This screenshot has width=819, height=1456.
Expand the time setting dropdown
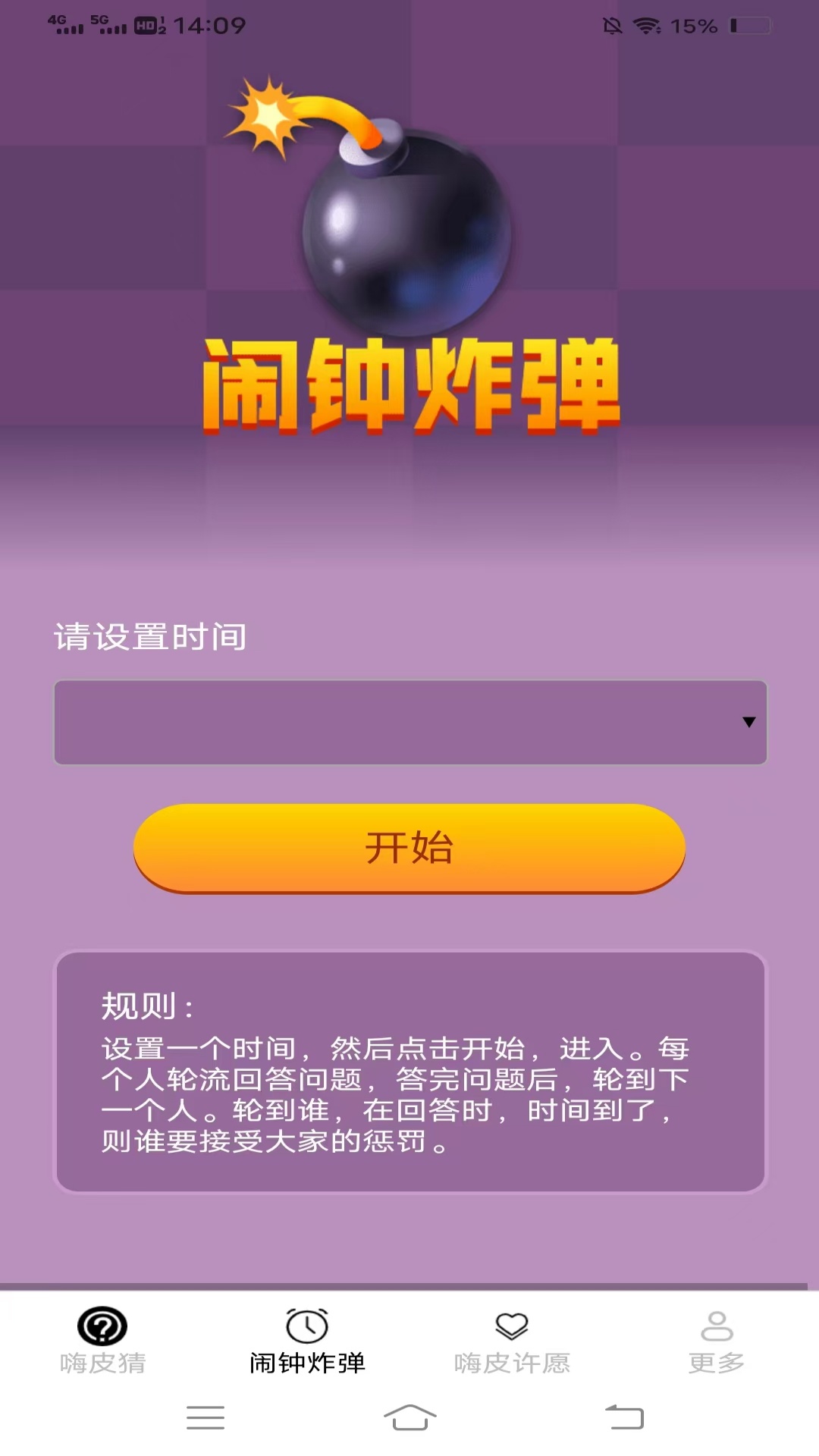point(409,722)
